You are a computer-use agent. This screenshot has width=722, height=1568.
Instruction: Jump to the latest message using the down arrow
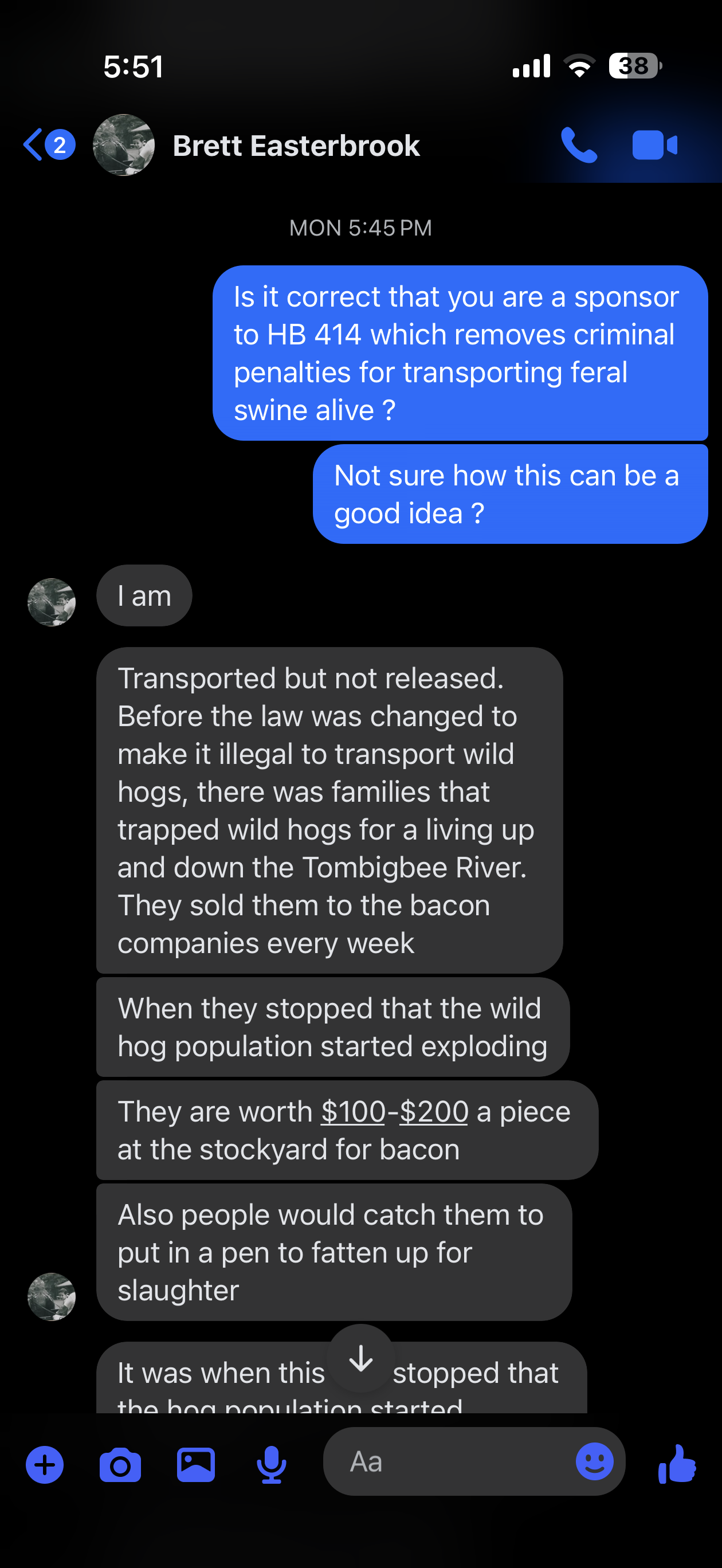click(x=361, y=1358)
